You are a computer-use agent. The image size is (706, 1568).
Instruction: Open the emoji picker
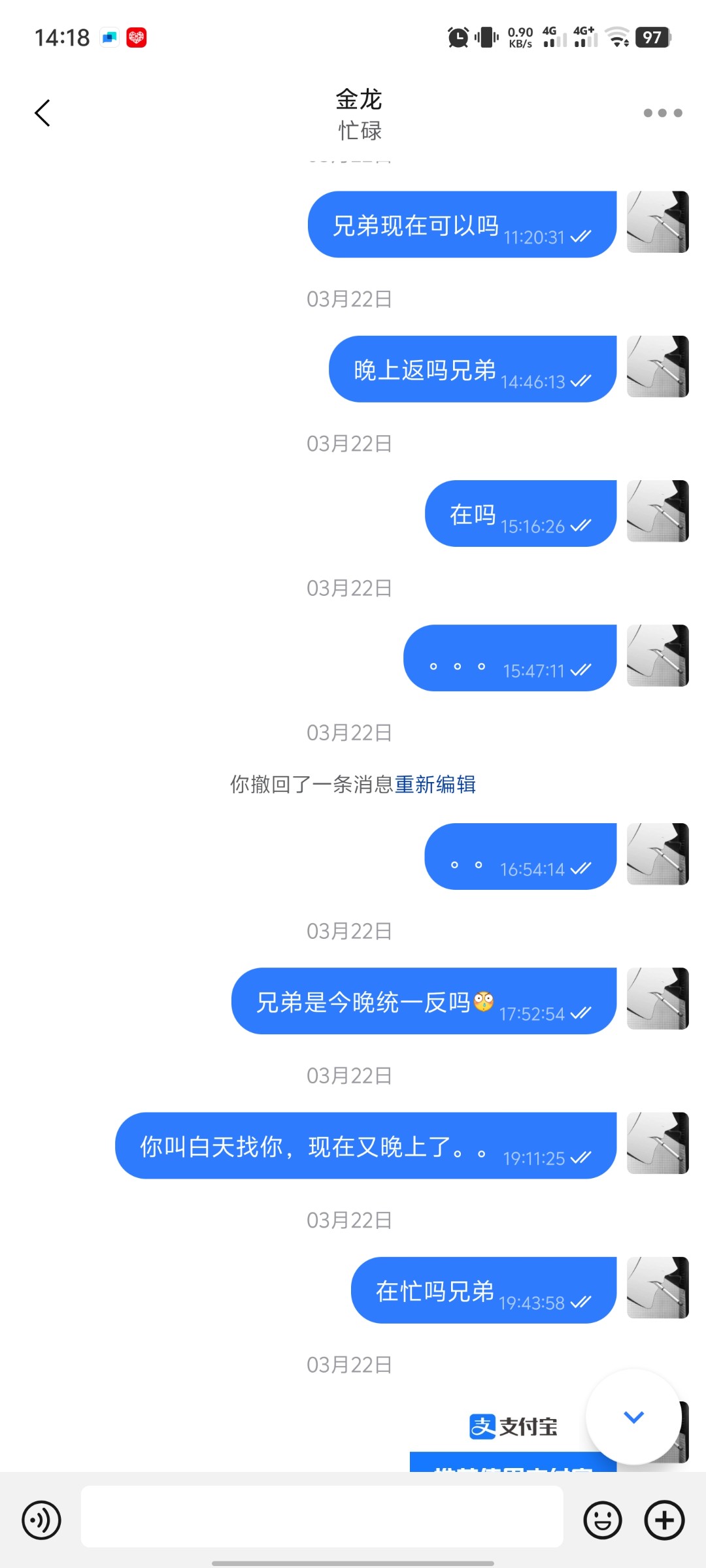[x=602, y=1520]
